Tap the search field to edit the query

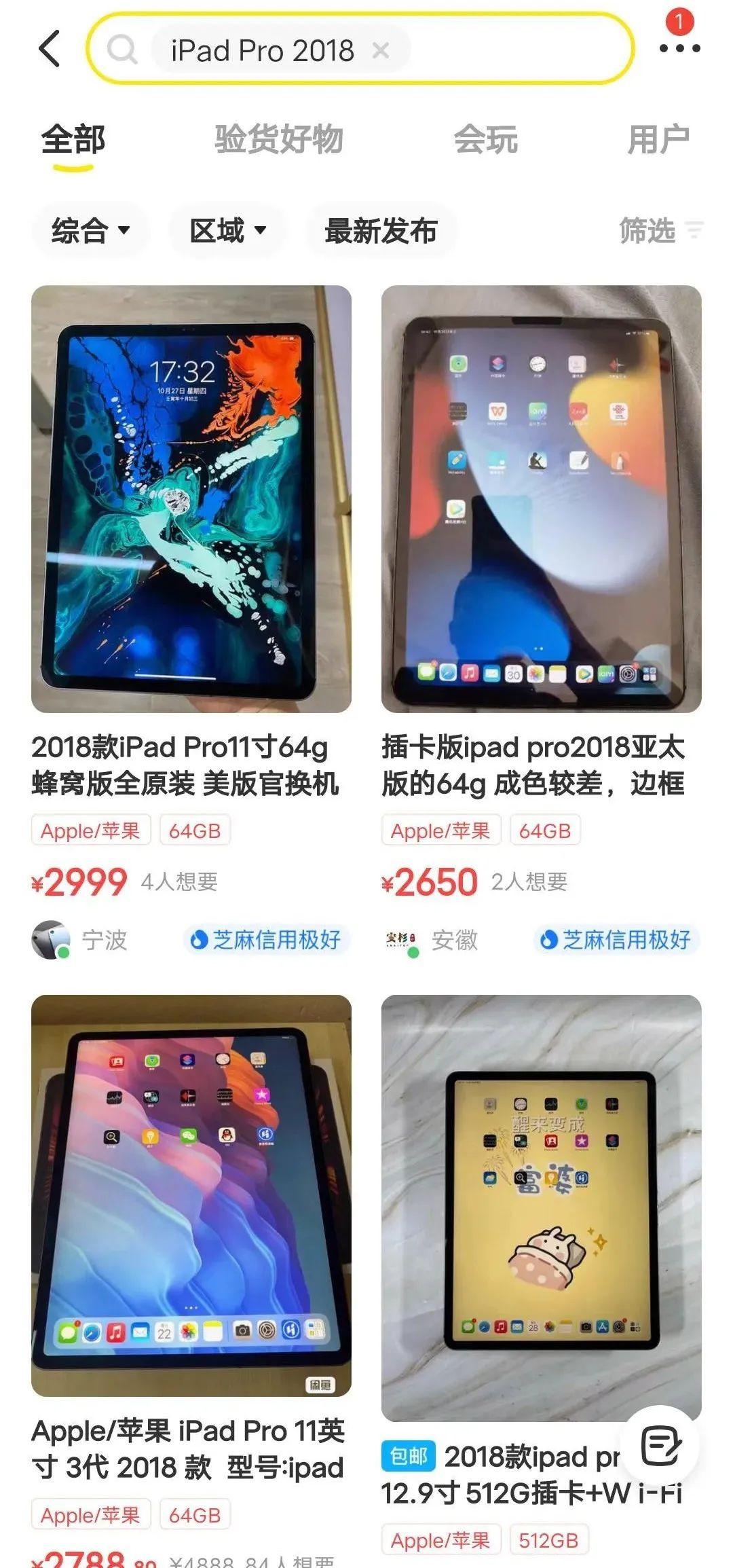pos(360,49)
